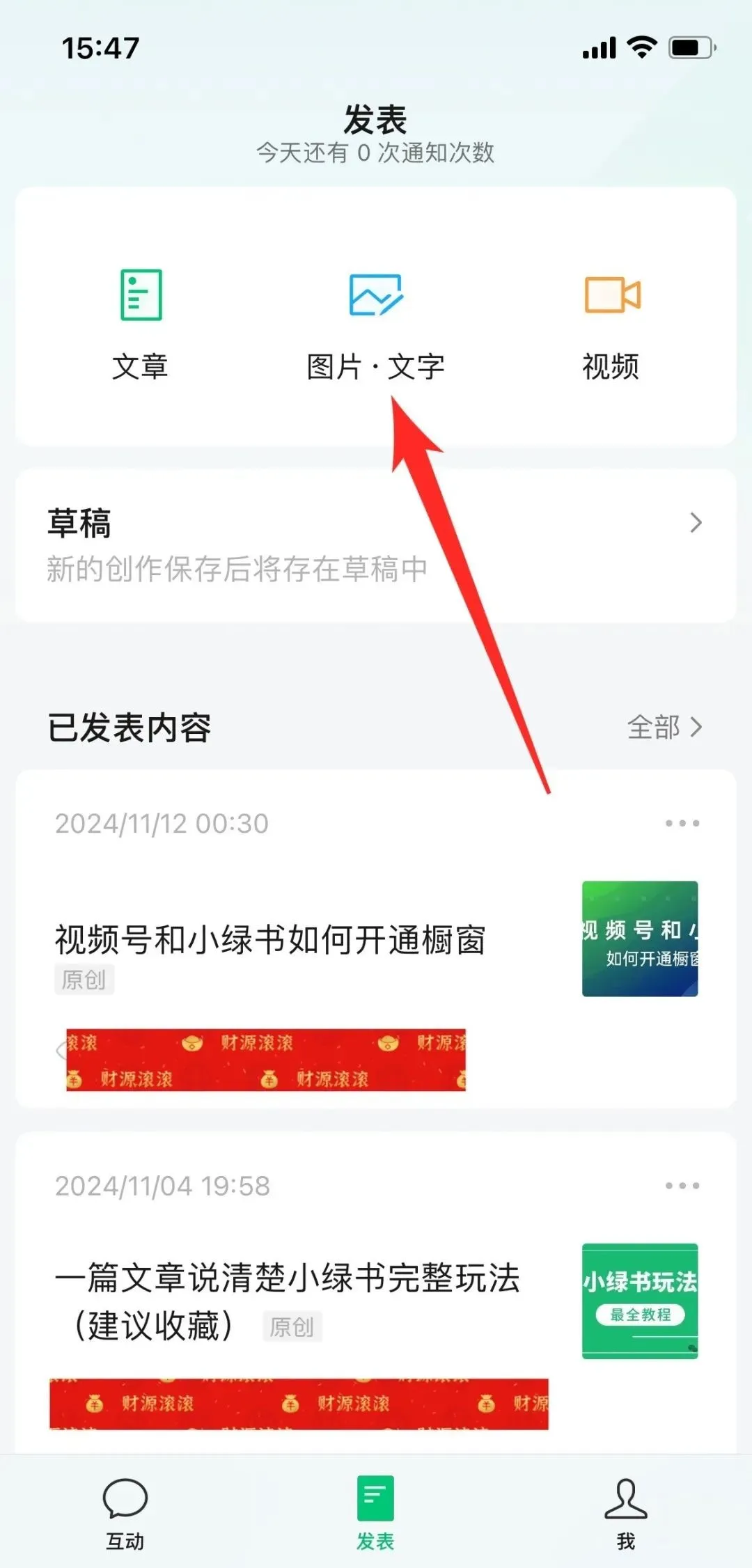The width and height of the screenshot is (752, 1568).
Task: Open article 一篇文章说清楚小绿书完整玩法
Action: coord(287,1278)
